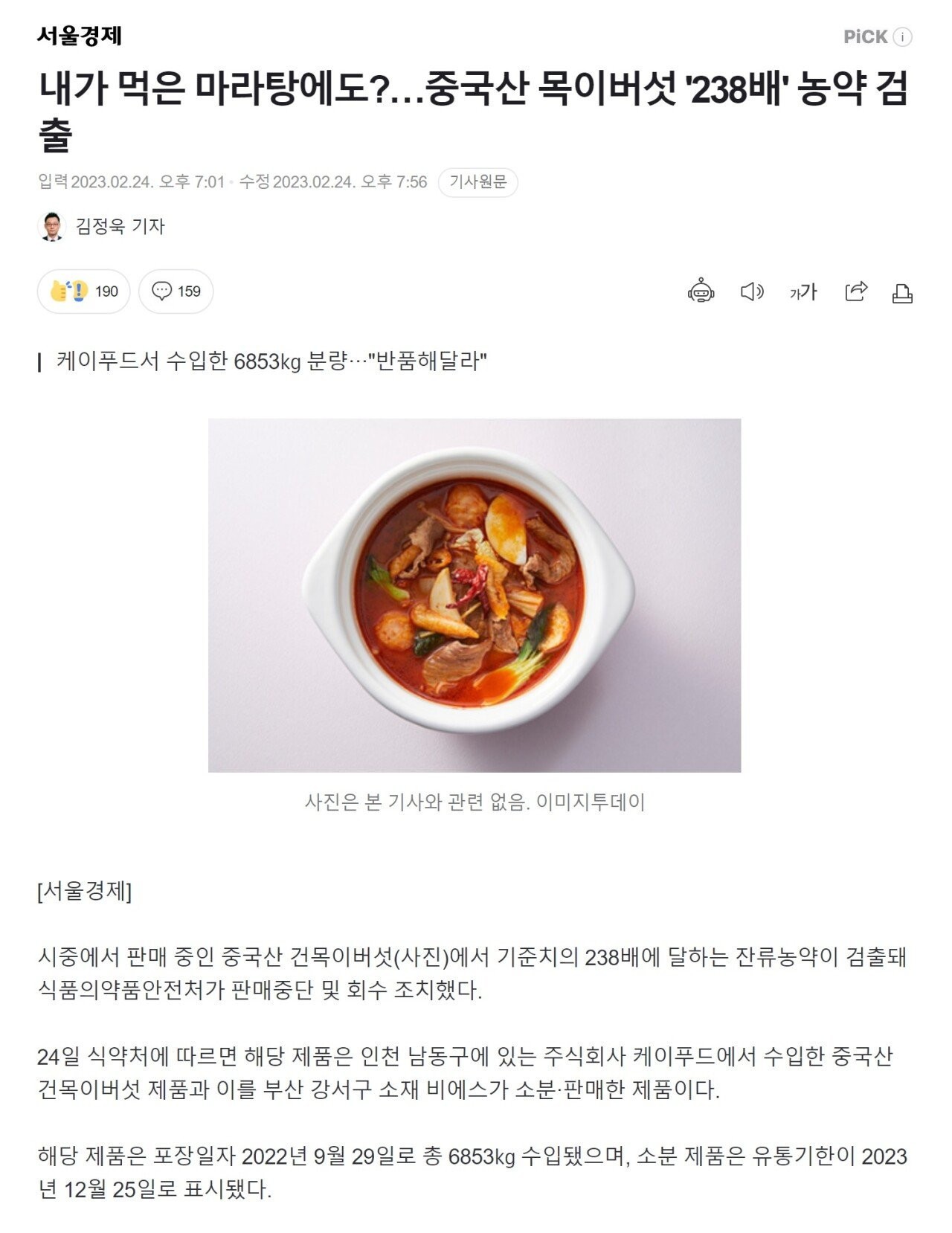This screenshot has height=1233, width=952.
Task: React to the article with 190 reactions
Action: point(84,291)
